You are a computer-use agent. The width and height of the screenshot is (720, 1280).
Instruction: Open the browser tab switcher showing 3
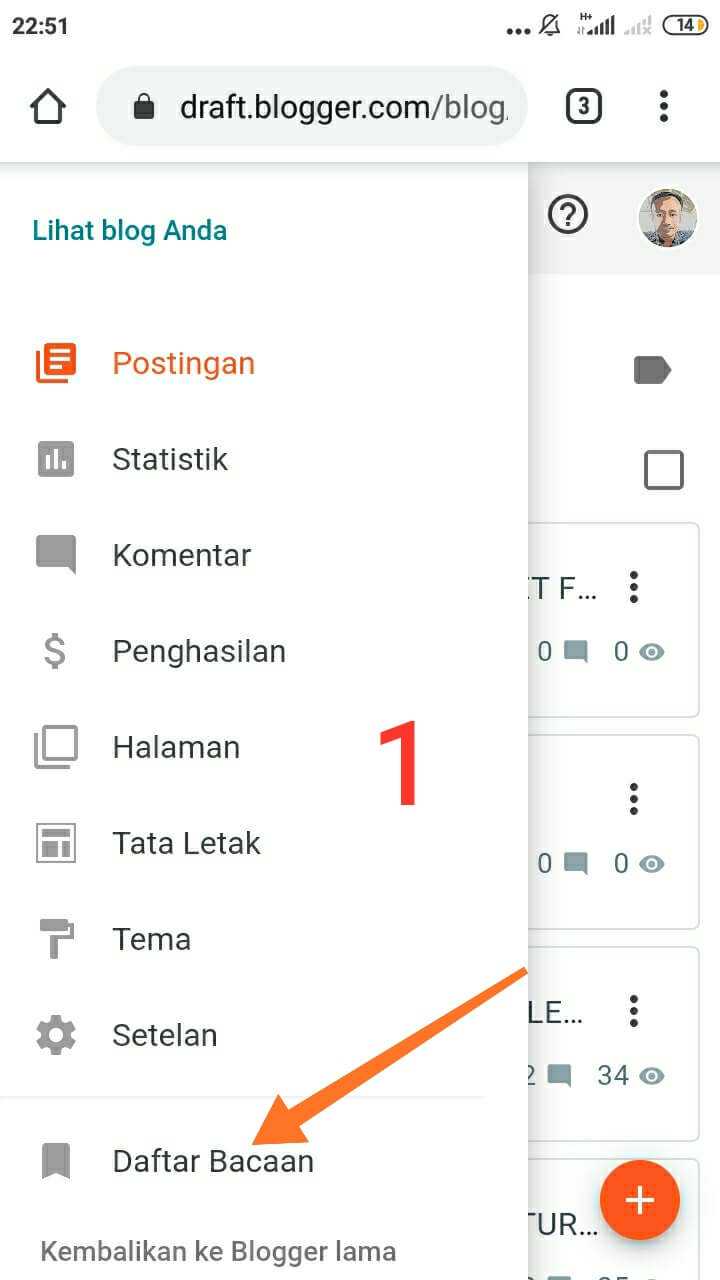click(584, 106)
